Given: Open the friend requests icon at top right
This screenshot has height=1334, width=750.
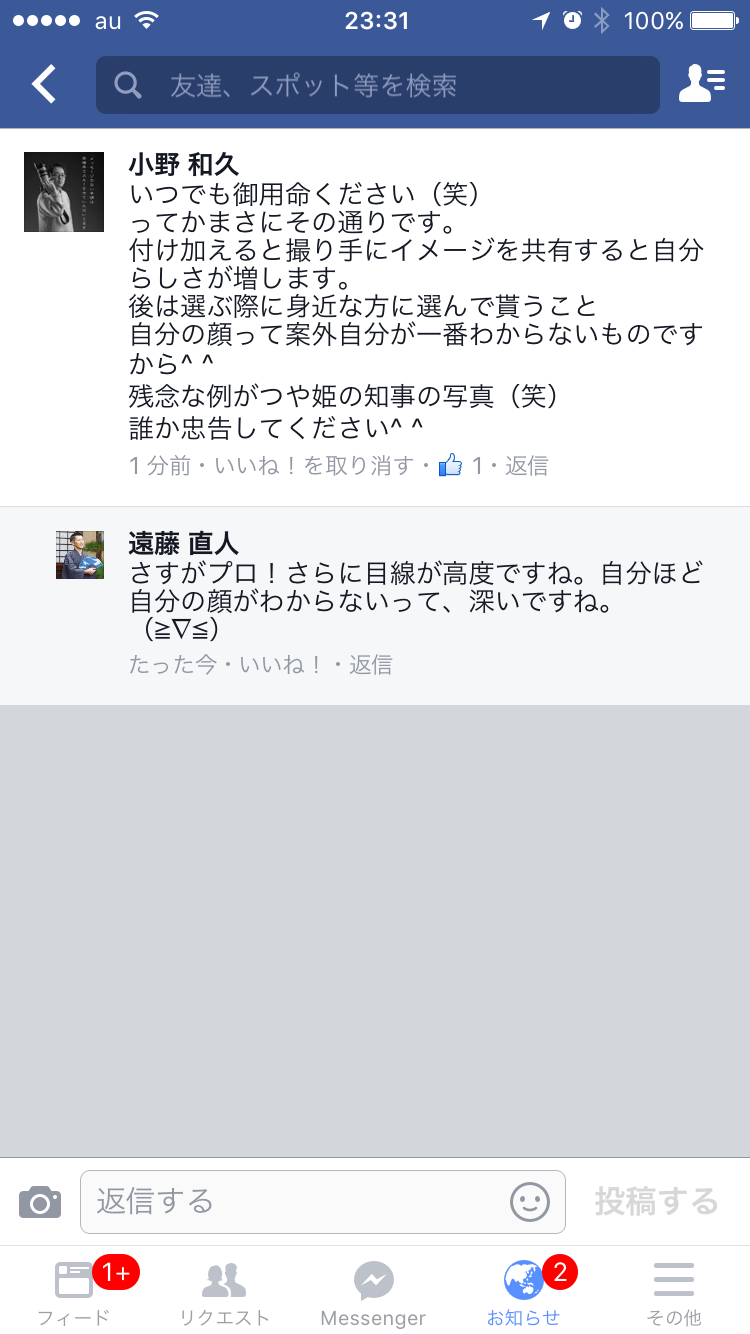Looking at the screenshot, I should pyautogui.click(x=703, y=84).
